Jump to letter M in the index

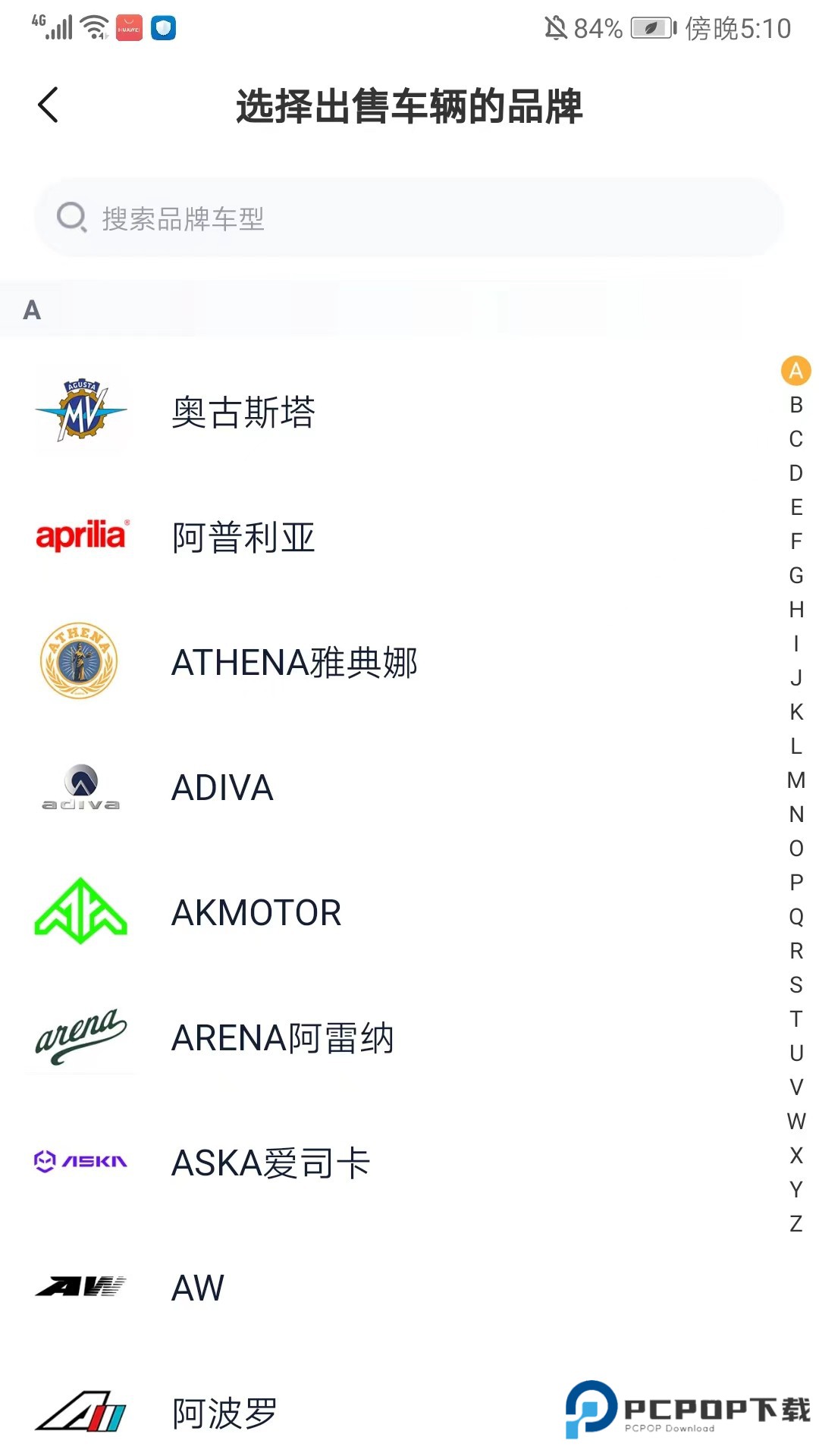pos(795,780)
